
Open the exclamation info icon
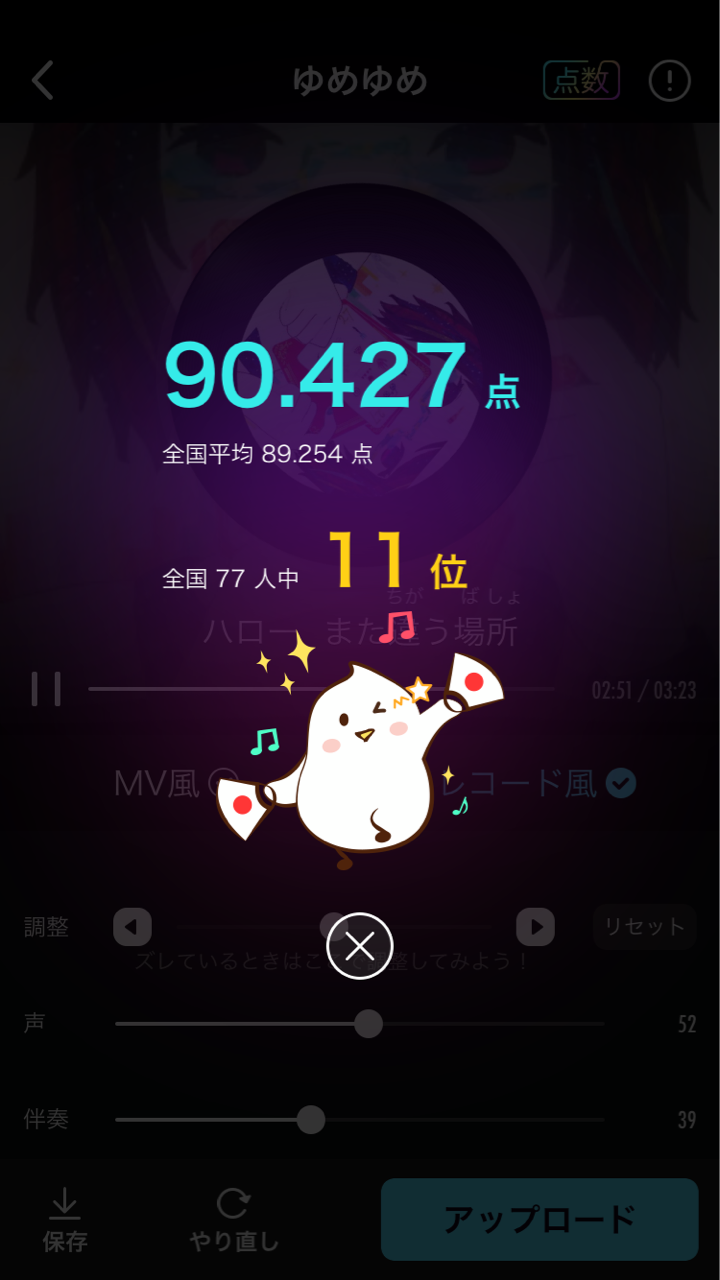tap(670, 81)
